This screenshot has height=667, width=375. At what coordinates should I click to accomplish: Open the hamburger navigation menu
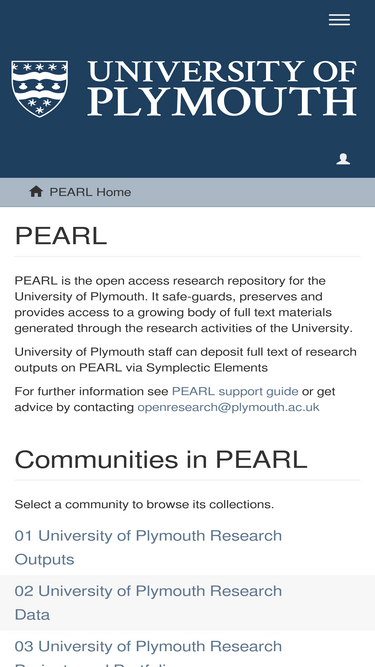coord(339,20)
